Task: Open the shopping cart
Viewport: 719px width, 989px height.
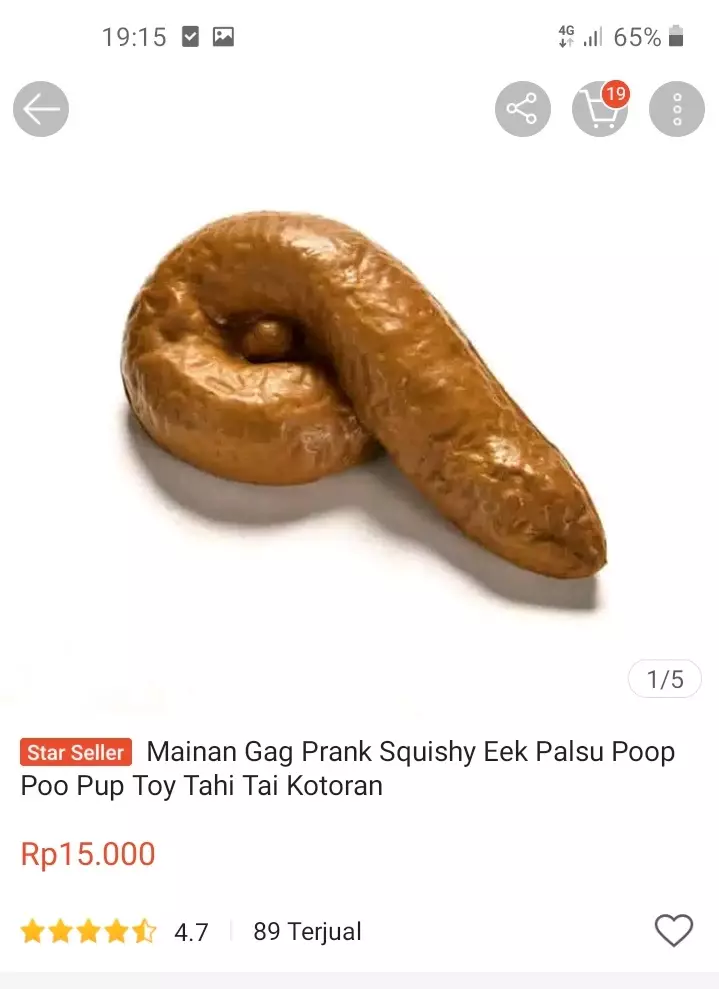Action: tap(600, 109)
